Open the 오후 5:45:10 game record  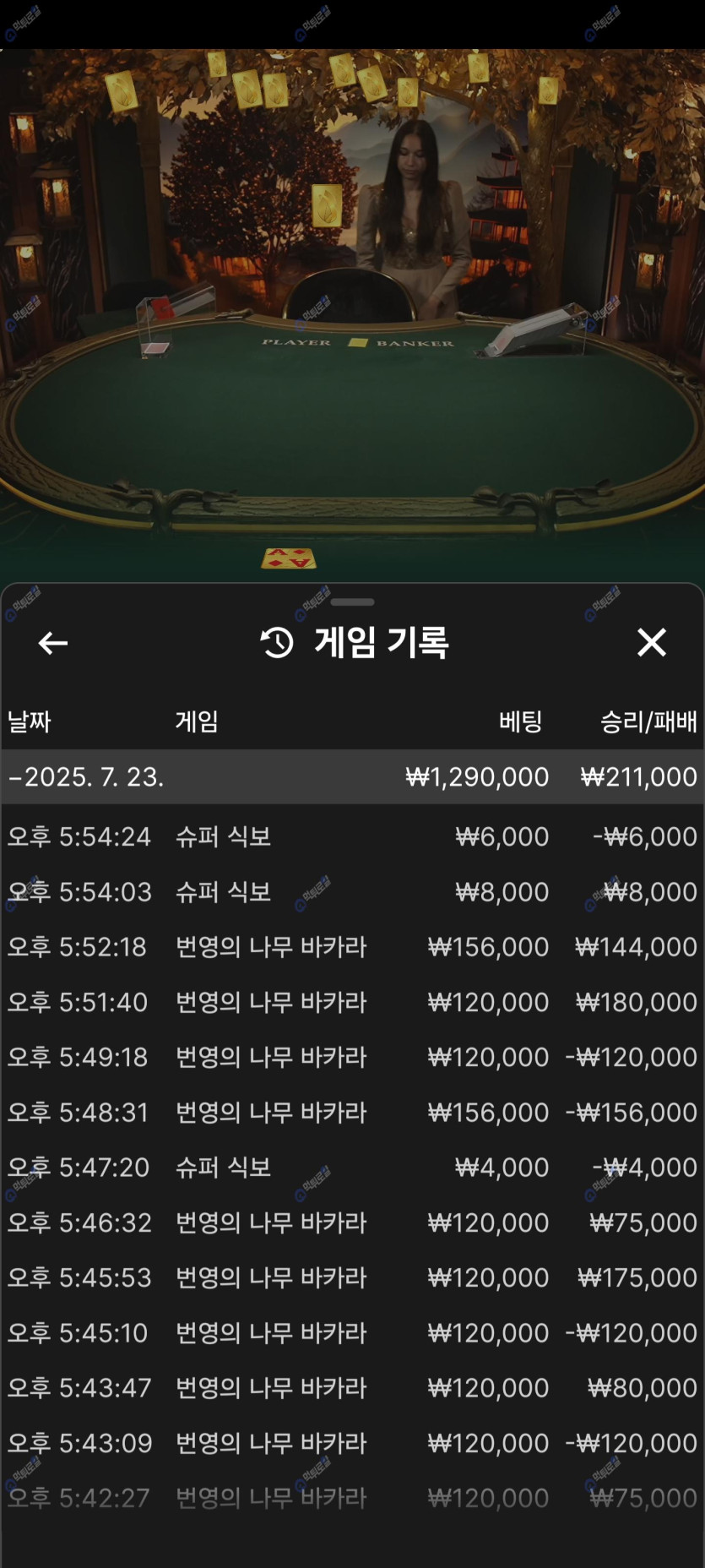click(x=352, y=1332)
